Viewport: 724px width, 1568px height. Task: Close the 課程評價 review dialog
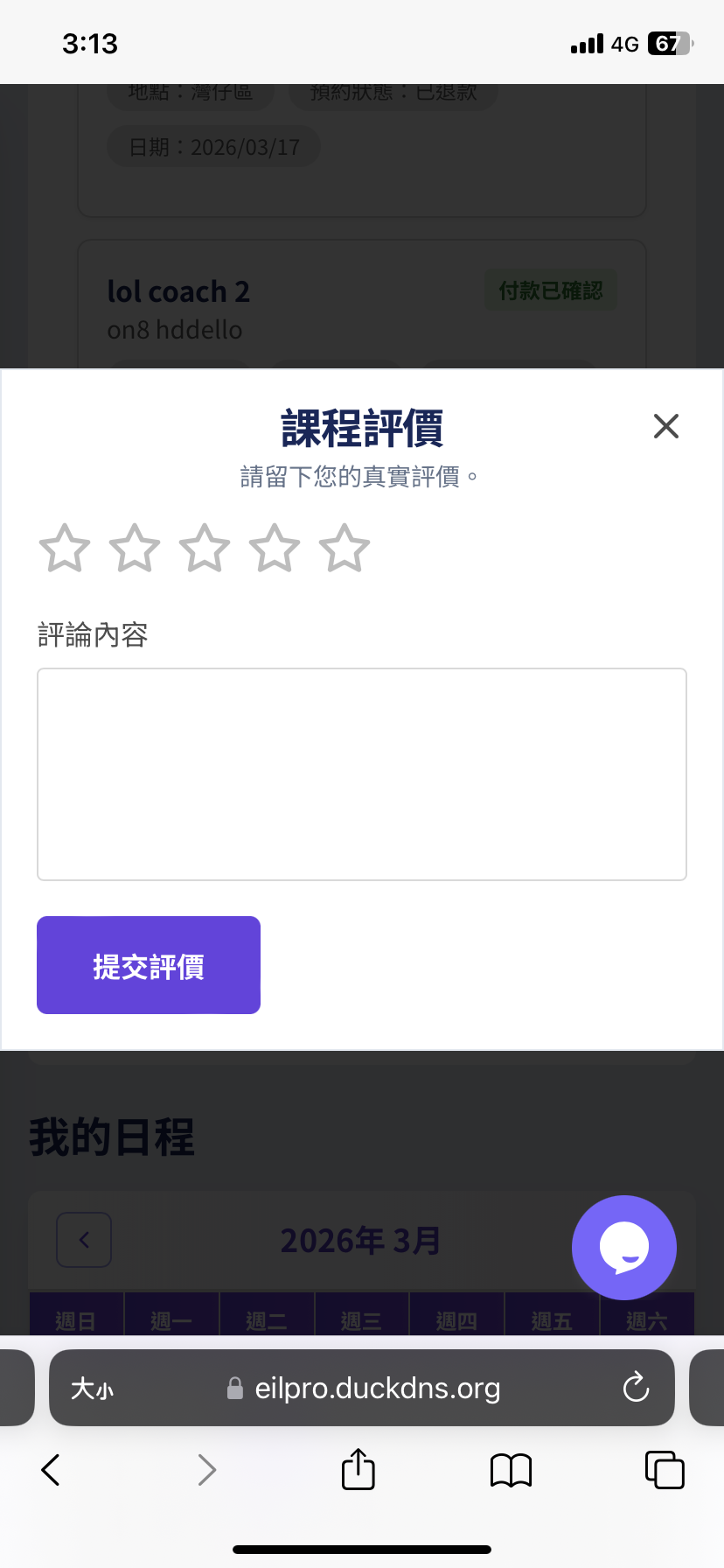point(665,426)
